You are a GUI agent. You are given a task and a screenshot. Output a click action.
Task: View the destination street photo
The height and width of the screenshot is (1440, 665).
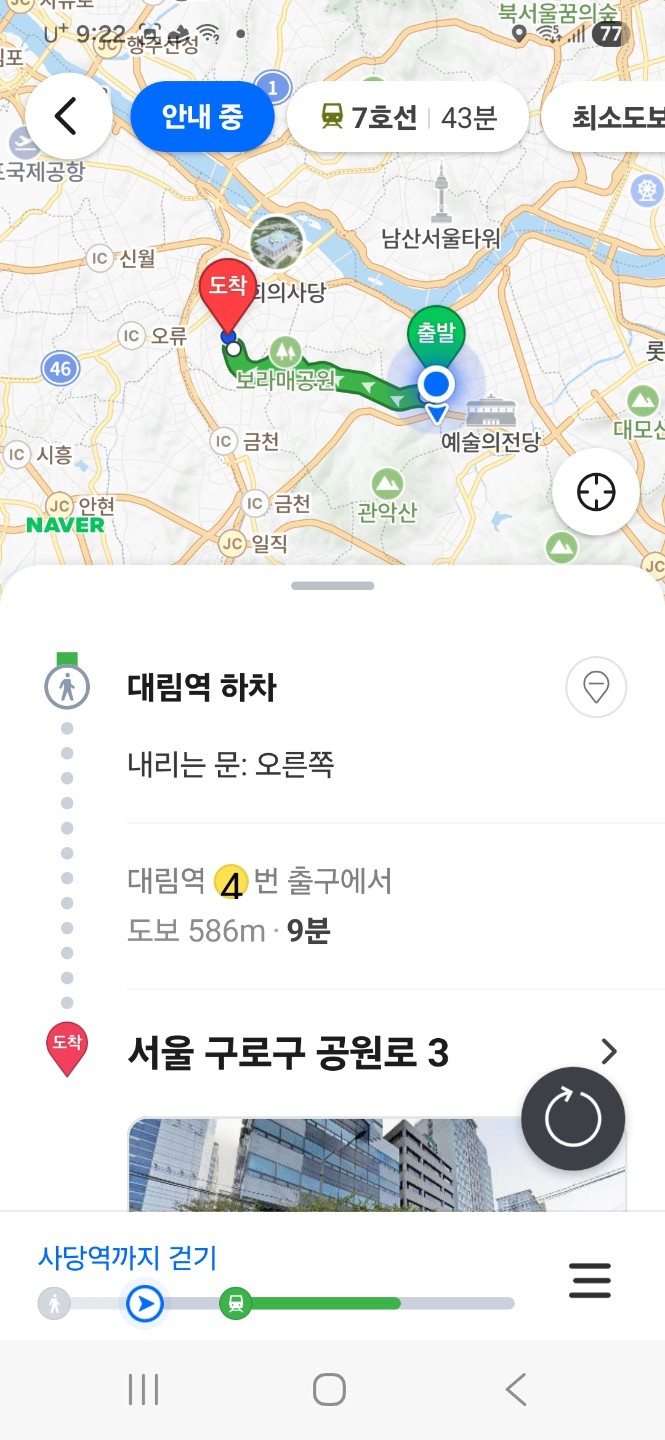point(330,1165)
